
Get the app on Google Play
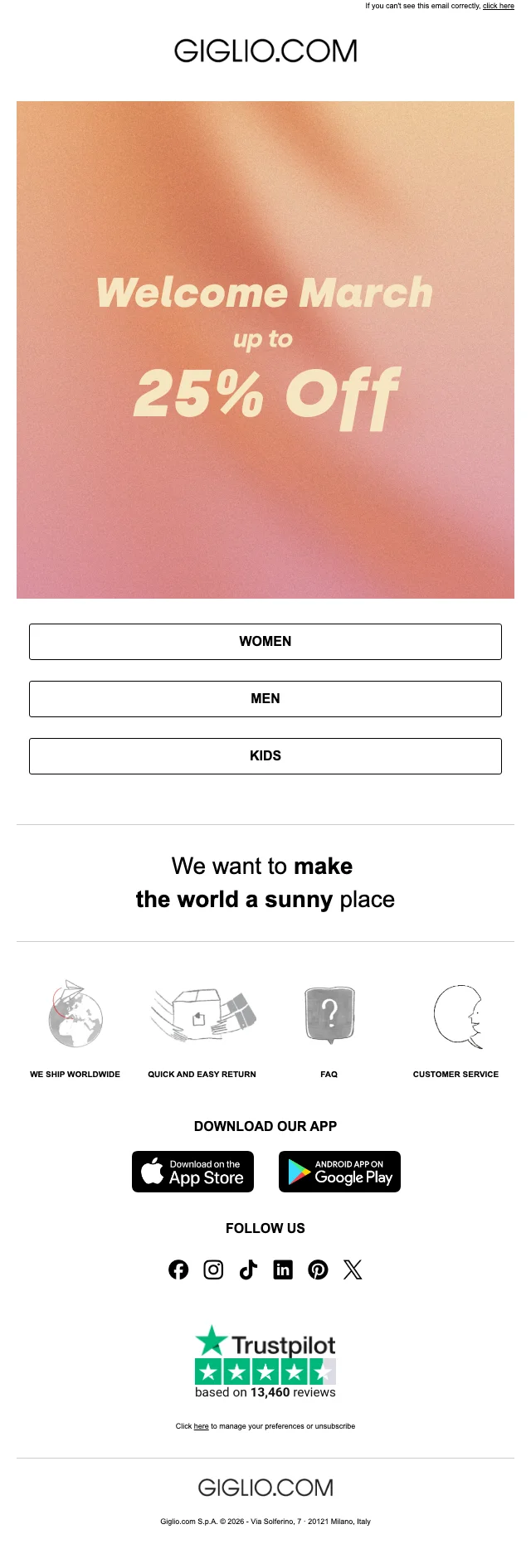tap(339, 1172)
